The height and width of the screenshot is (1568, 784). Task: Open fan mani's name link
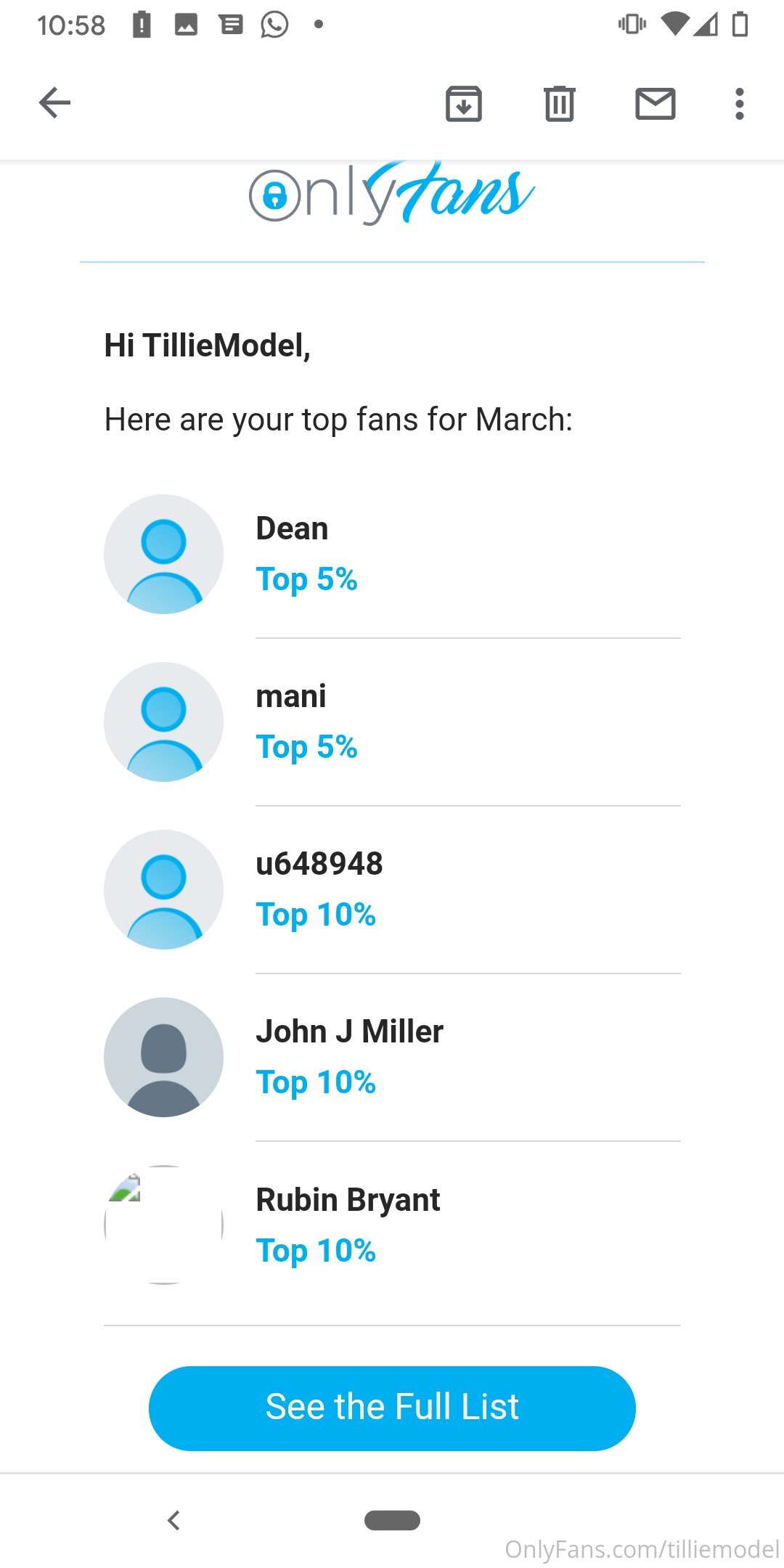[x=291, y=696]
